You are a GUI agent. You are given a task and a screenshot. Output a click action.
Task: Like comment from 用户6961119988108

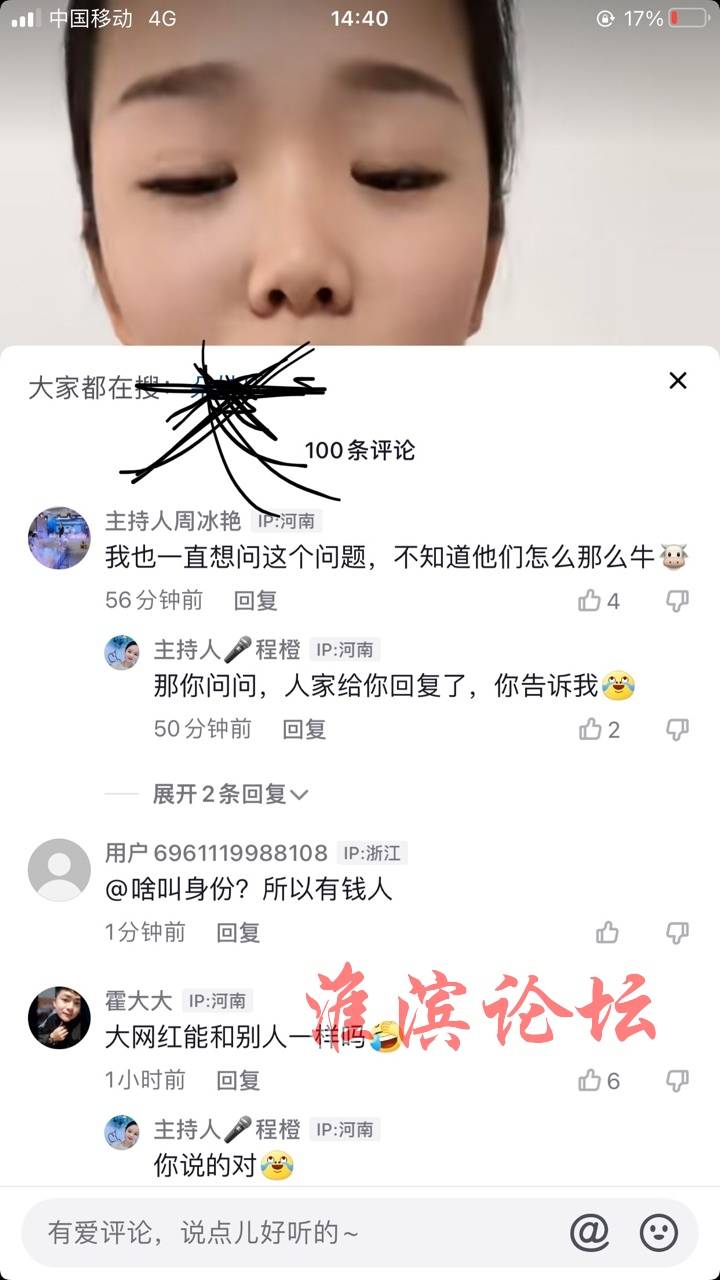(x=607, y=933)
